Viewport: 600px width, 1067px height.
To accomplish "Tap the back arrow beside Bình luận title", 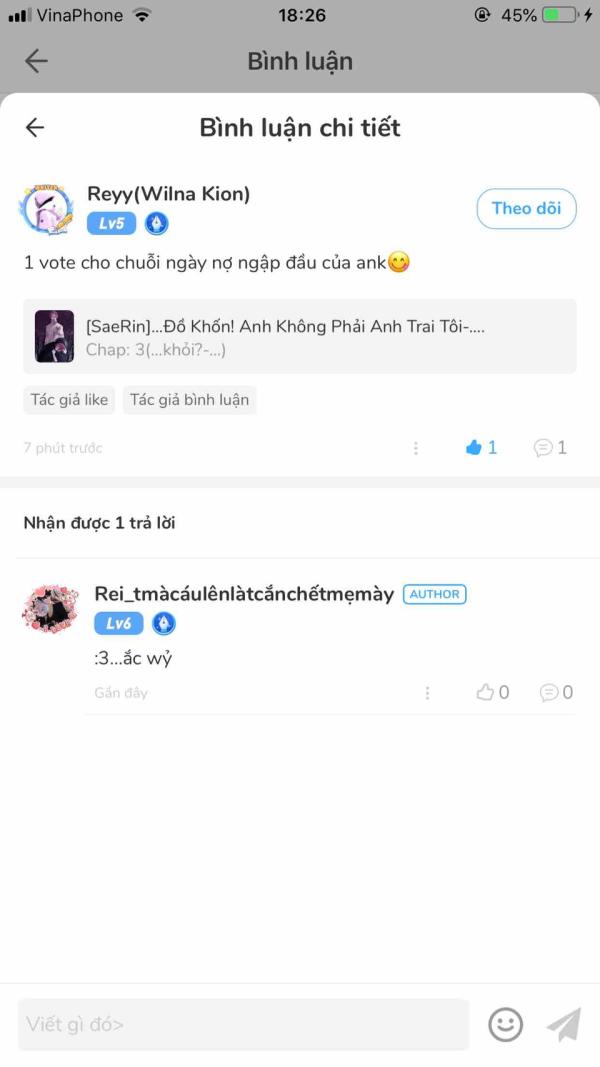I will click(36, 61).
